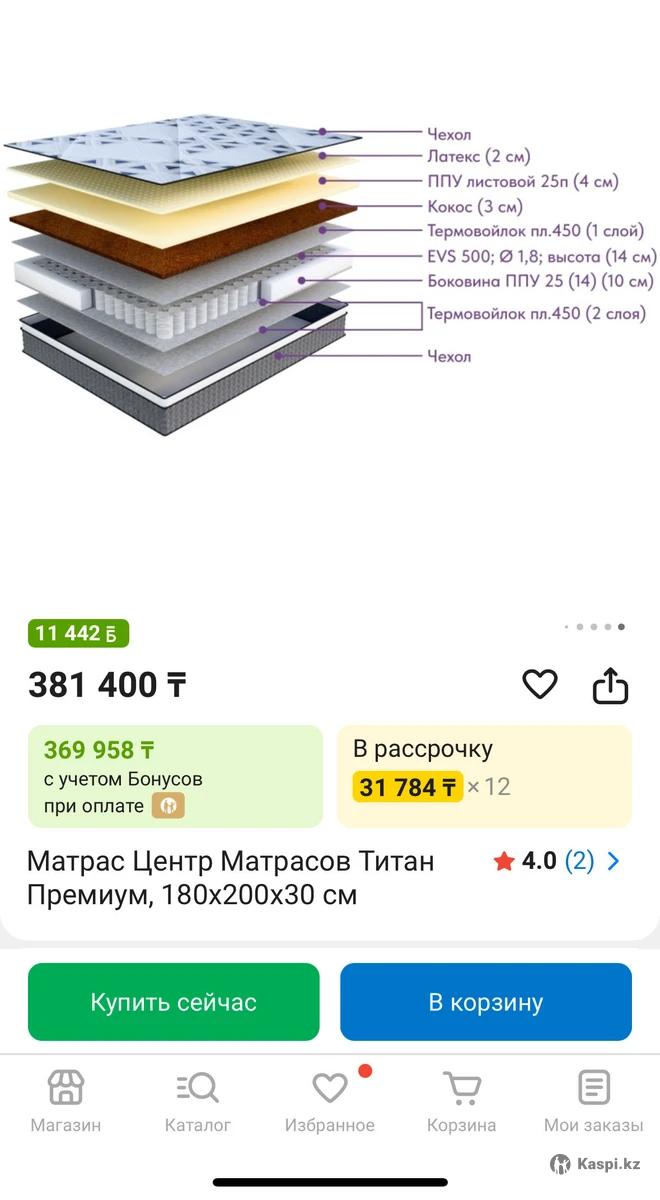Screen dimensions: 660x1200
Task: Open the Избранное tab
Action: (330, 1101)
